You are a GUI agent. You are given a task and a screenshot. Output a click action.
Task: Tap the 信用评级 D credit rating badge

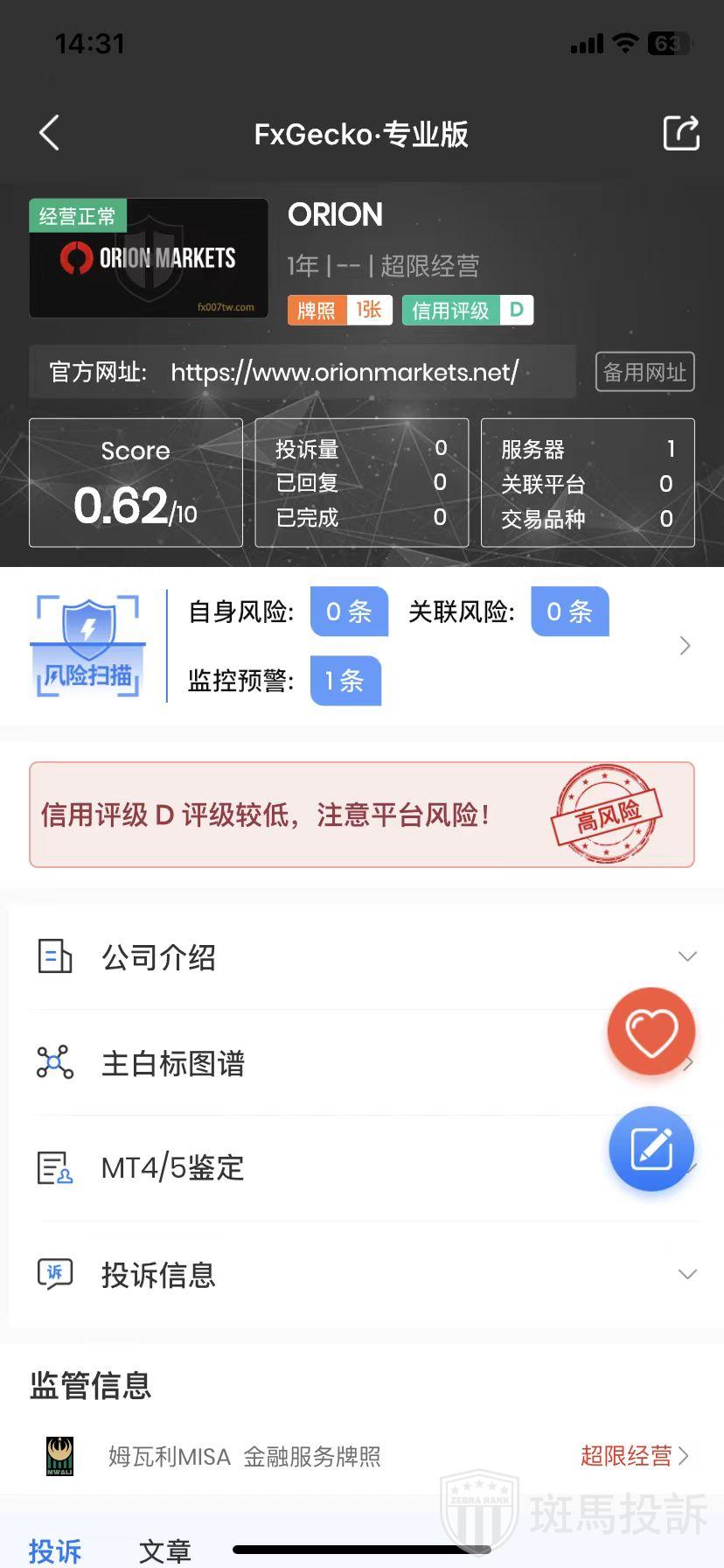467,311
